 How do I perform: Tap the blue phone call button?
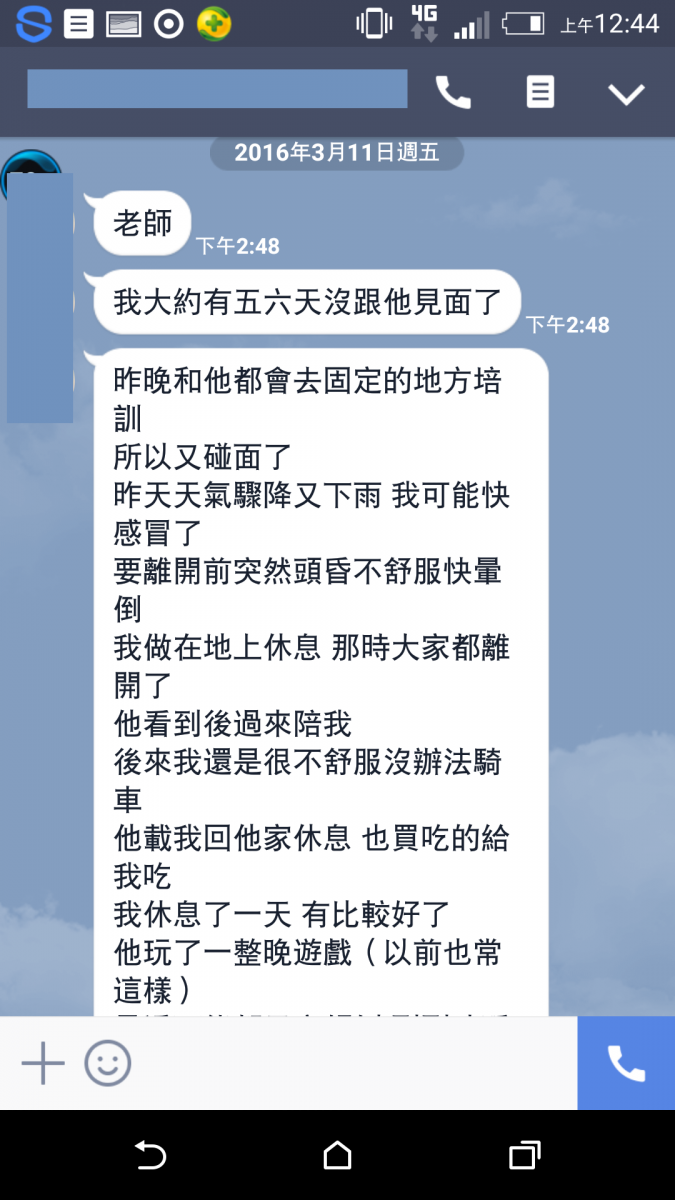pos(626,1063)
